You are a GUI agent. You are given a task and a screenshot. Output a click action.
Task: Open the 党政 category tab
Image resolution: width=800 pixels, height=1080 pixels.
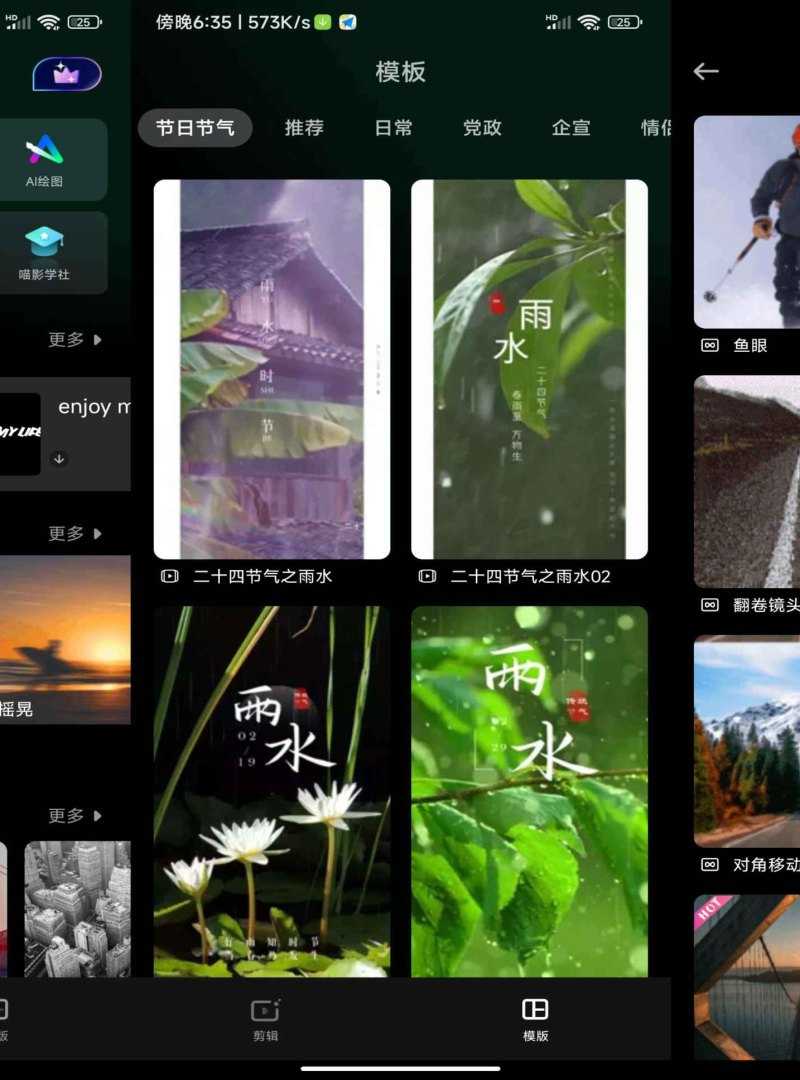click(x=482, y=128)
